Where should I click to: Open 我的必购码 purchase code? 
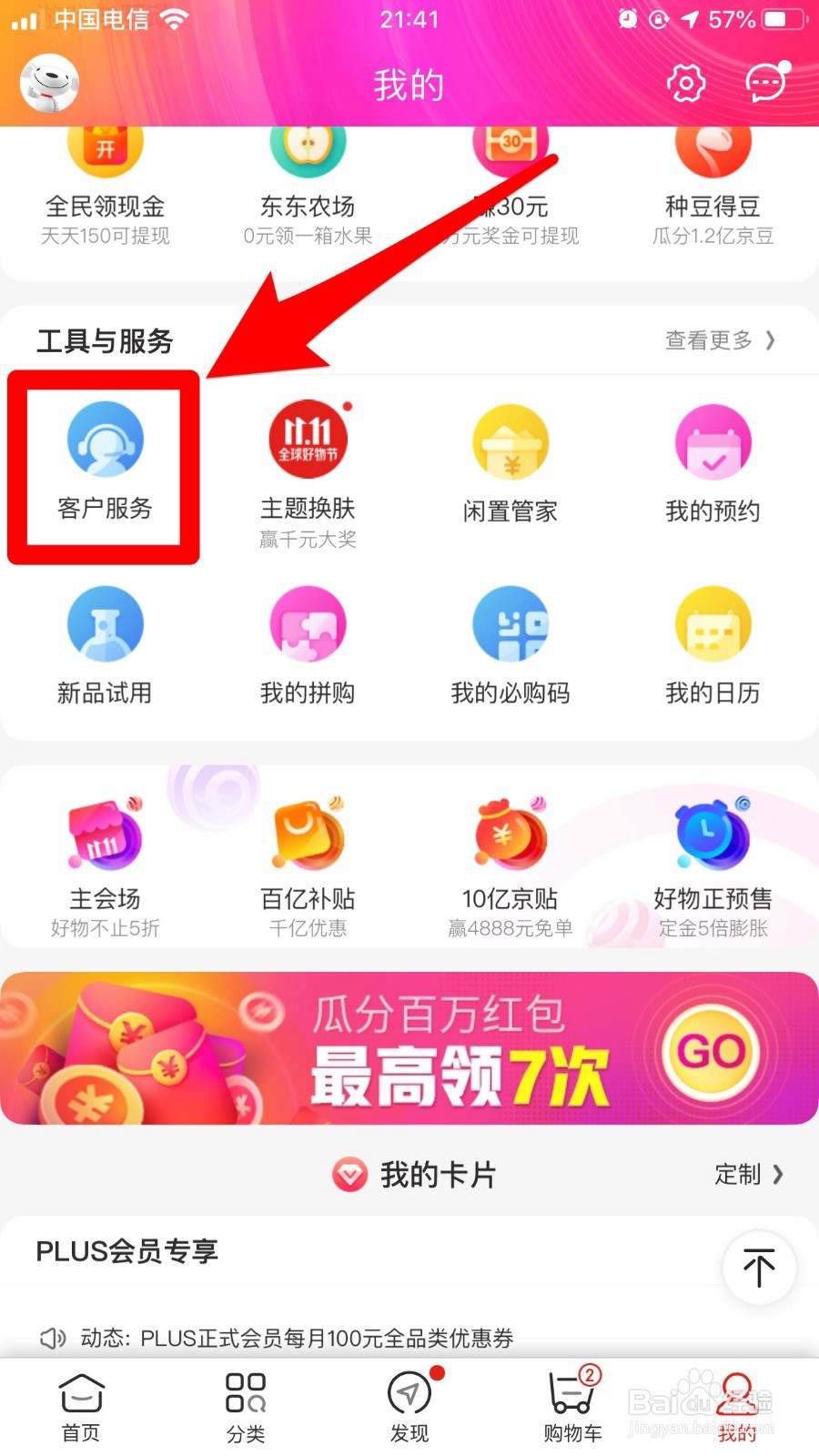(511, 648)
